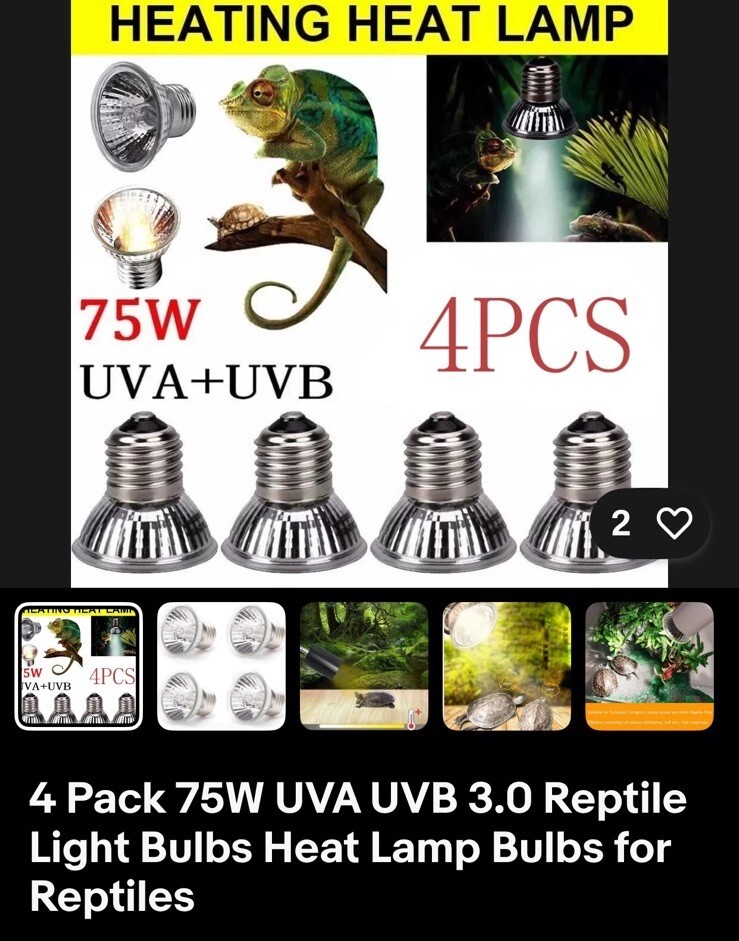This screenshot has width=739, height=941.
Task: Select the thumbnail showing four silver bulbs
Action: [222, 666]
